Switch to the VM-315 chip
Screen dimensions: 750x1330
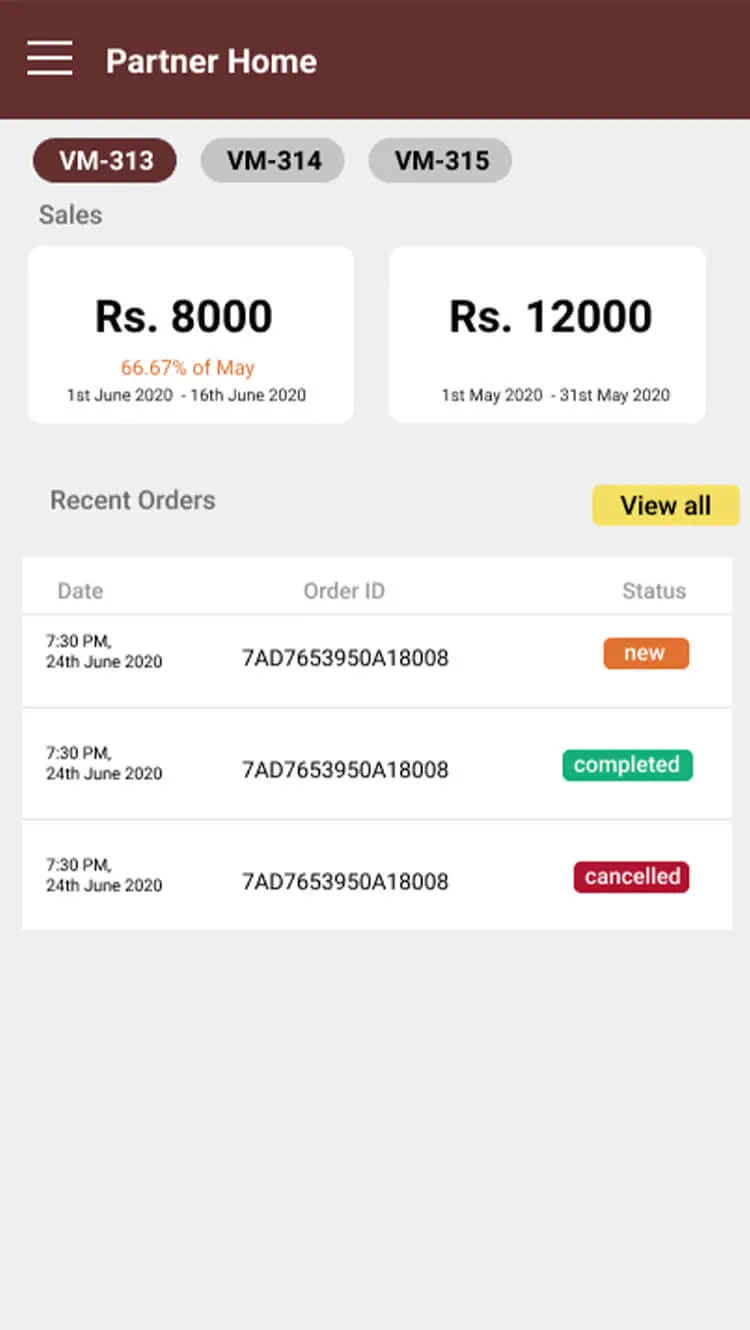pyautogui.click(x=441, y=161)
